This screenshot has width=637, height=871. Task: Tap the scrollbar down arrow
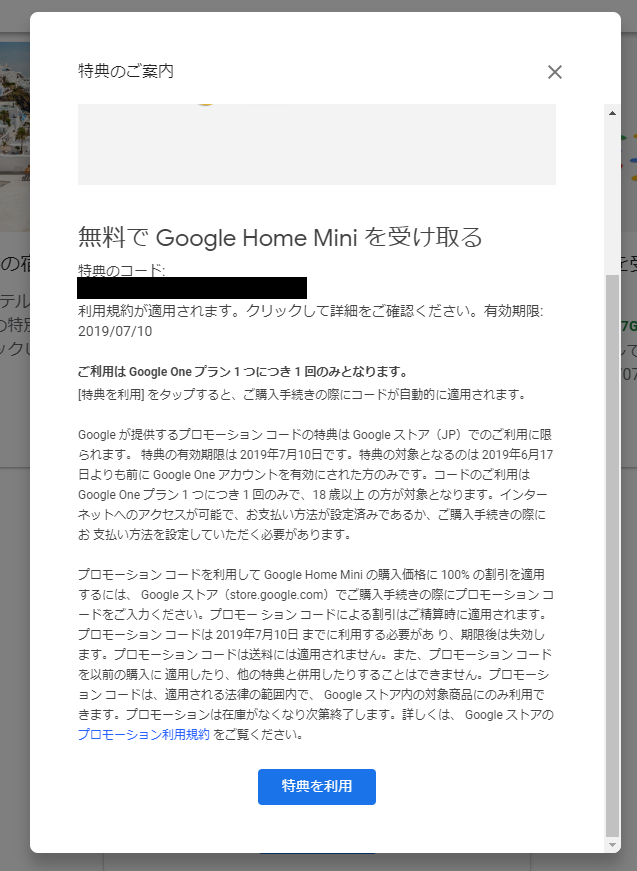click(612, 844)
